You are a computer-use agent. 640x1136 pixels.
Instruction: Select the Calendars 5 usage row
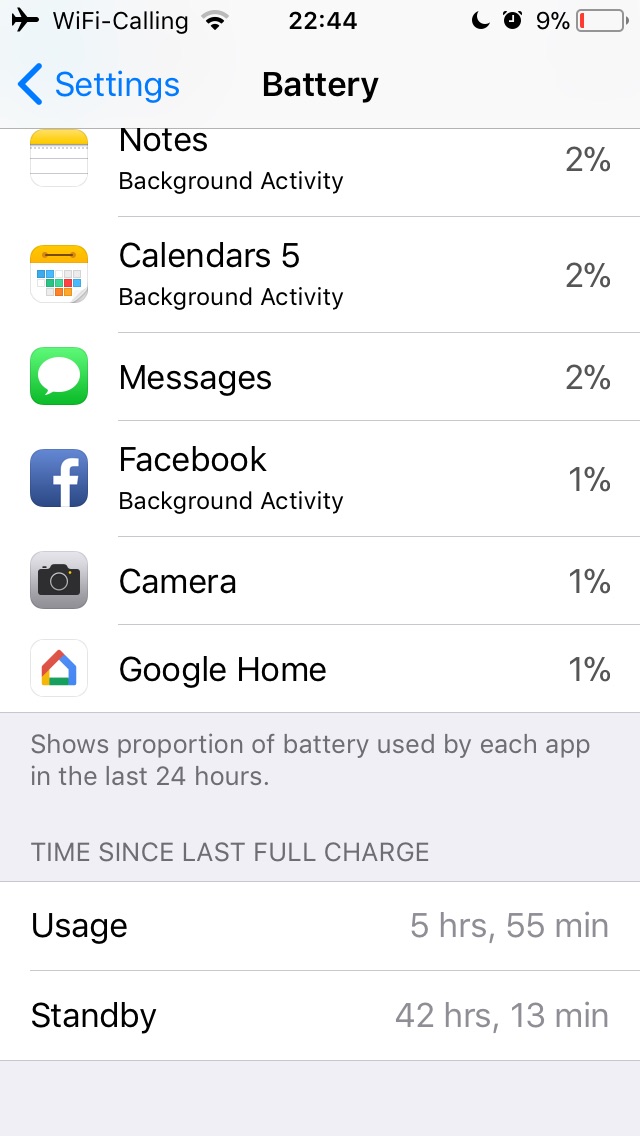(320, 275)
